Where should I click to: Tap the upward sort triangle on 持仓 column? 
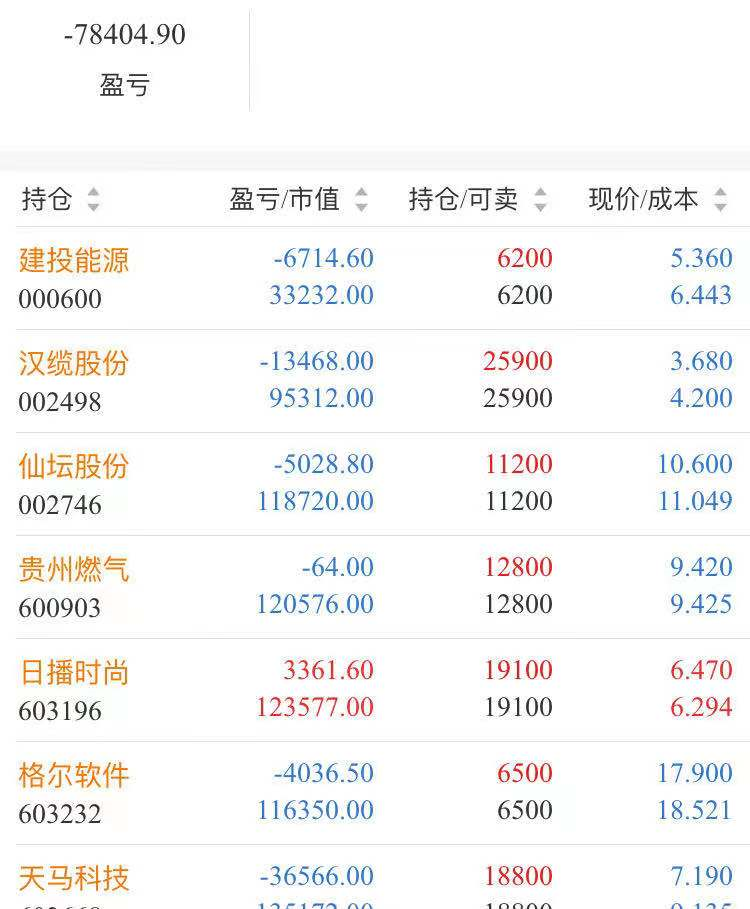click(x=93, y=193)
